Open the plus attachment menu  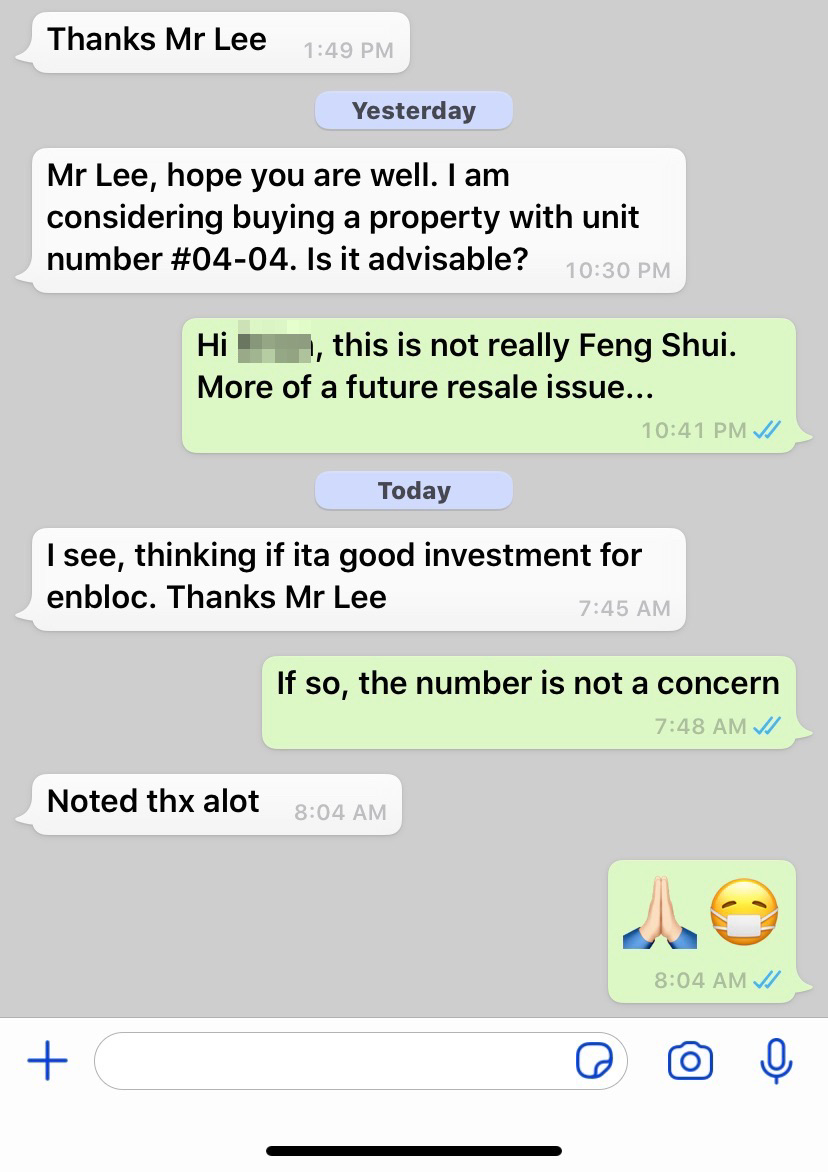(x=46, y=1061)
